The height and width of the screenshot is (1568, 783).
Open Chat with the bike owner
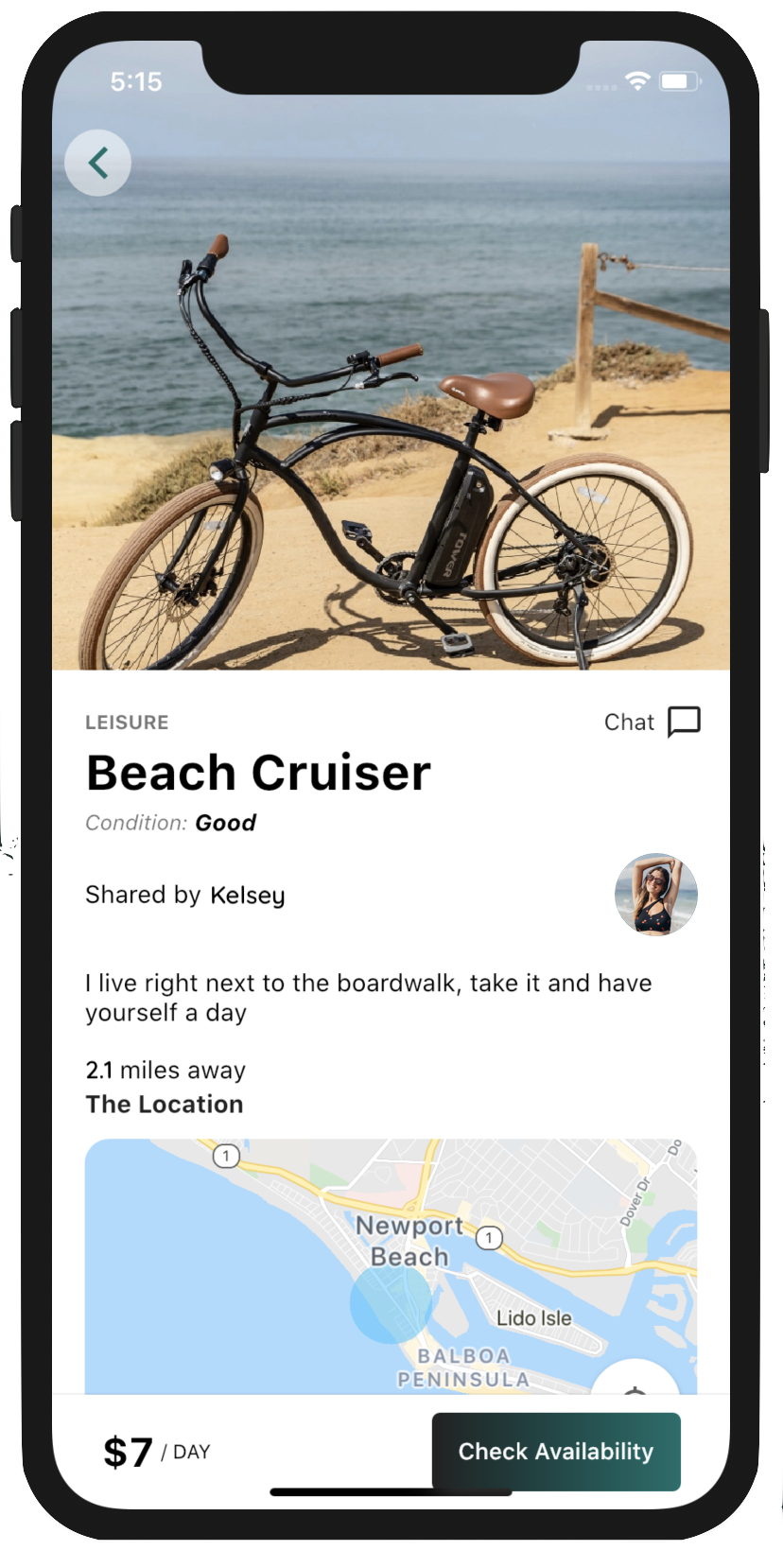pyautogui.click(x=652, y=722)
